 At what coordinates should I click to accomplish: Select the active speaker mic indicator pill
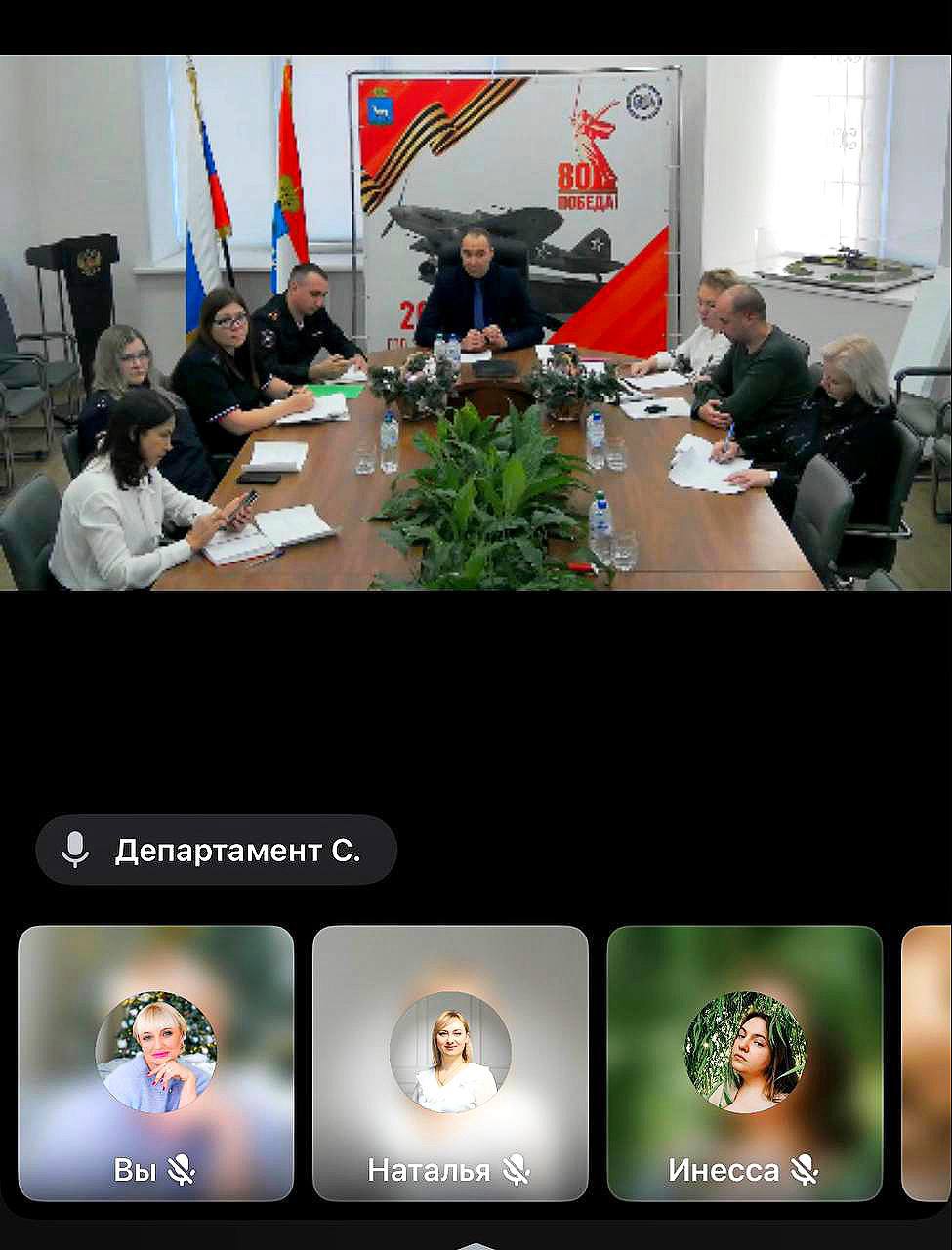[x=215, y=849]
